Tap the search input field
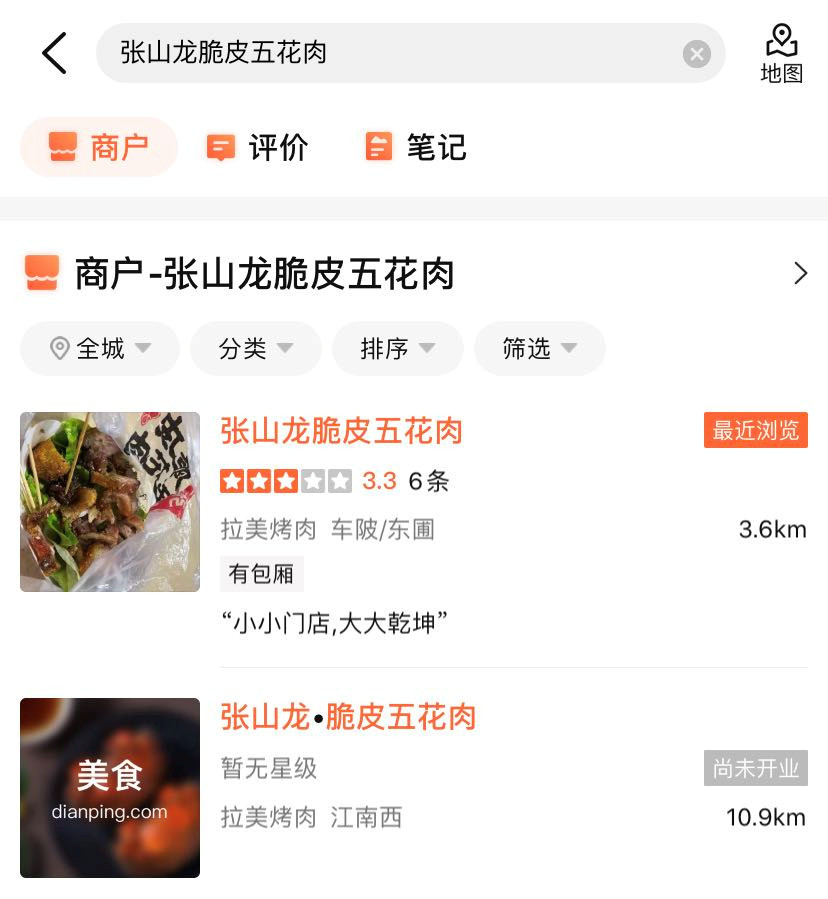Viewport: 828px width, 899px height. [400, 53]
